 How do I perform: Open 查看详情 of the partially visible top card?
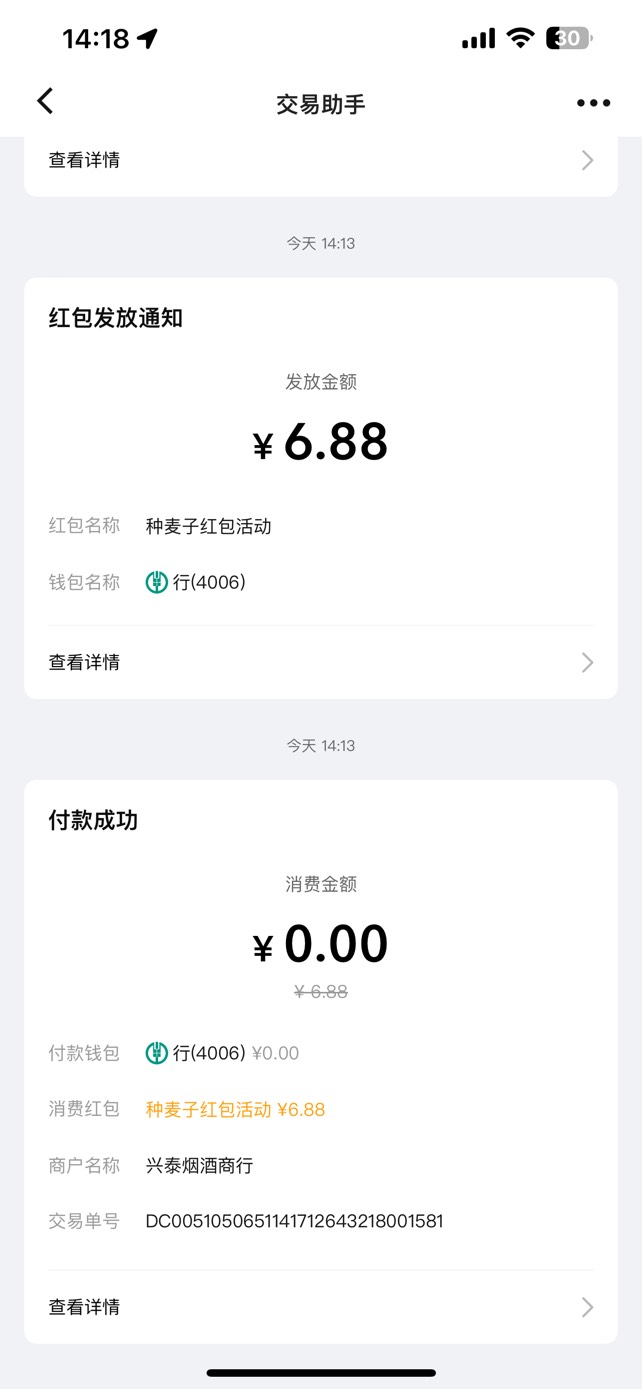click(321, 160)
